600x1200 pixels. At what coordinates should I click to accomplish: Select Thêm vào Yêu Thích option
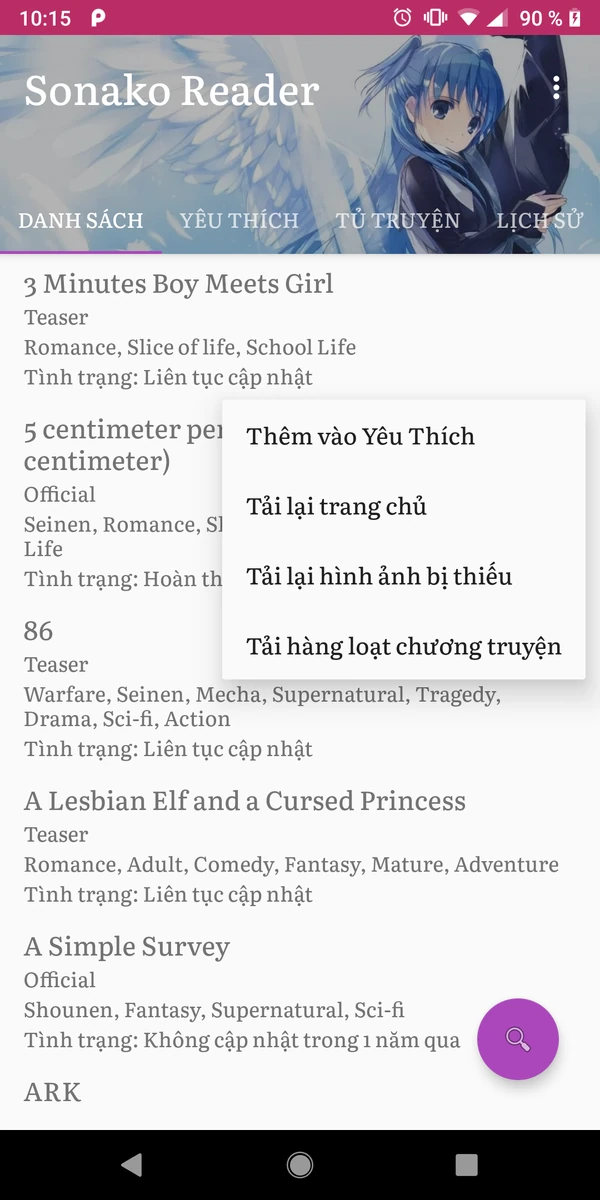pyautogui.click(x=361, y=436)
